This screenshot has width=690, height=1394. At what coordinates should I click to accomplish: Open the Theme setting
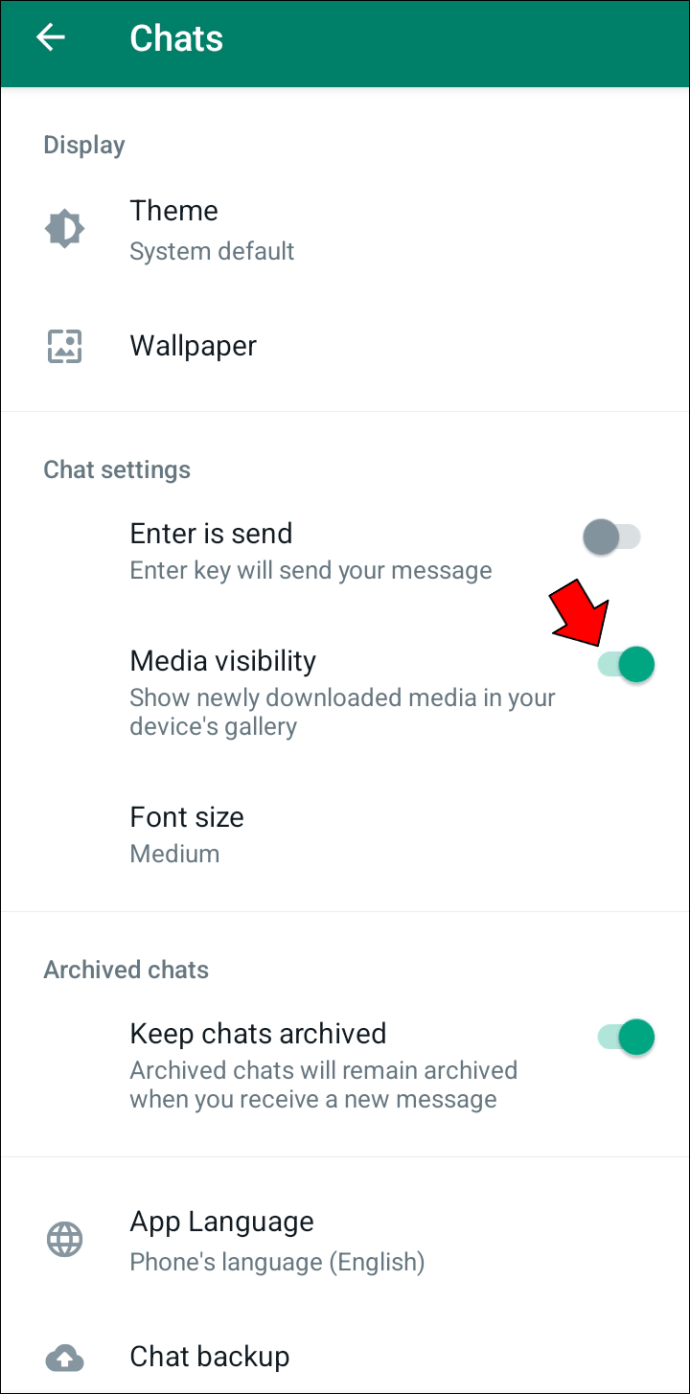[x=345, y=230]
